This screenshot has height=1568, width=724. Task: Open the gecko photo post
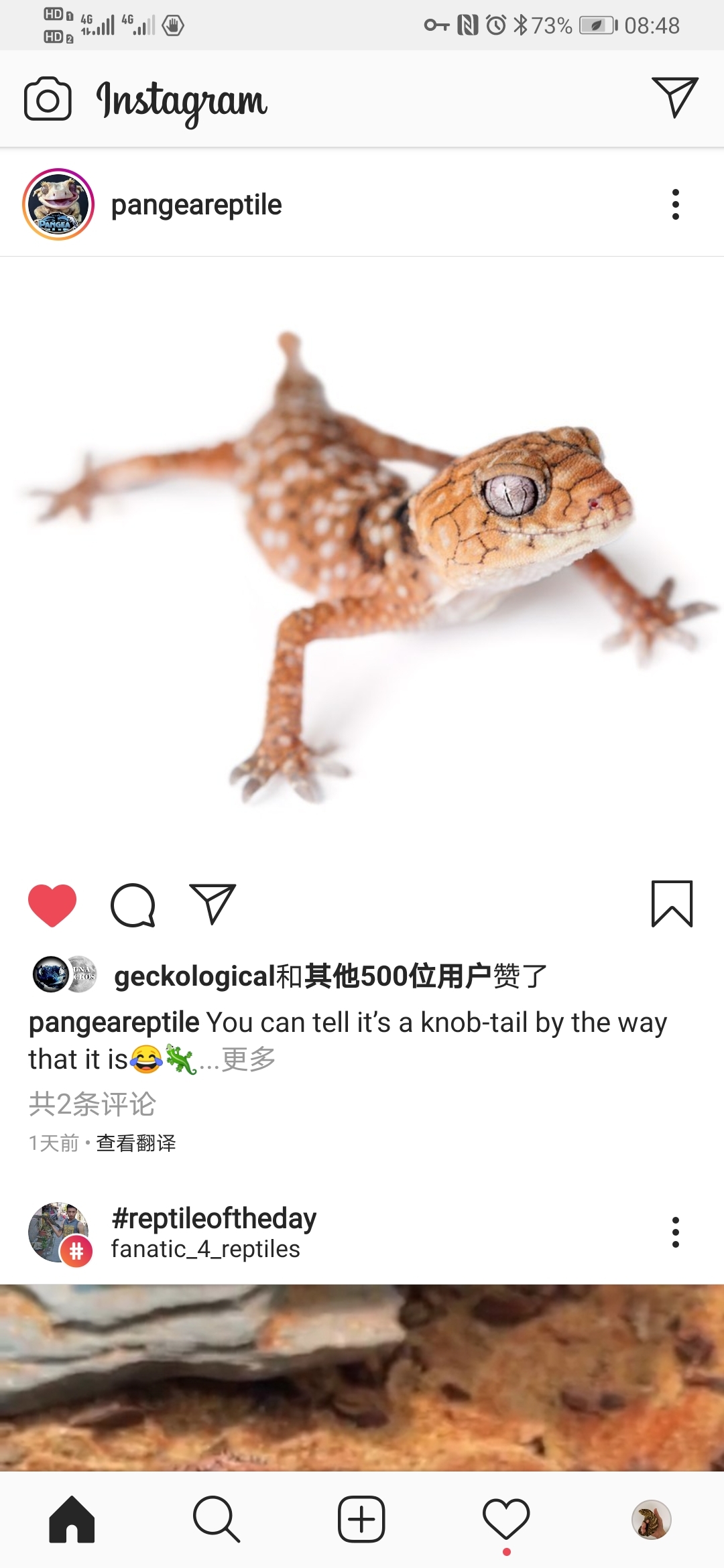(362, 563)
